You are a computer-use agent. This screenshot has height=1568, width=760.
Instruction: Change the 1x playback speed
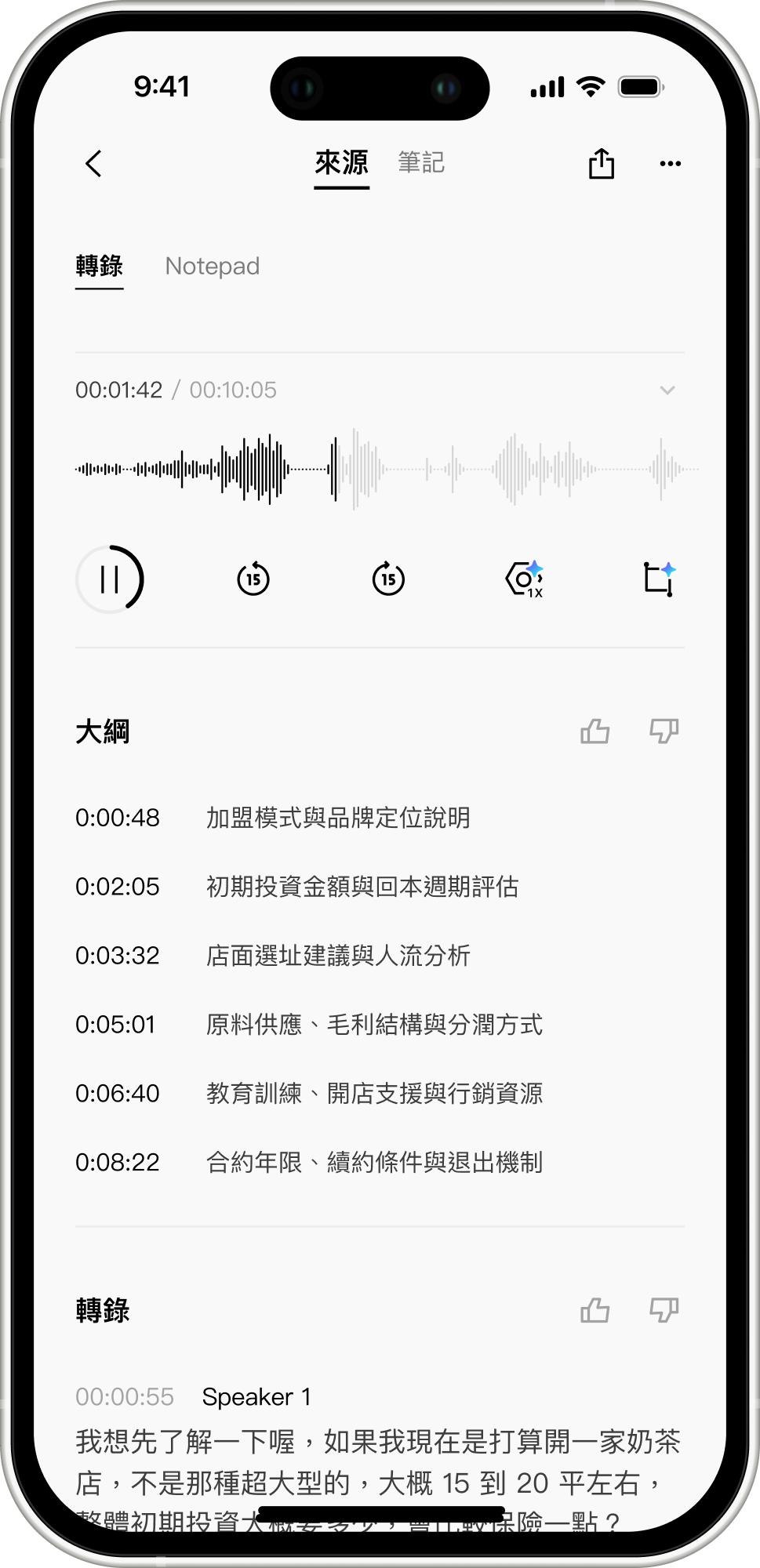[x=524, y=579]
